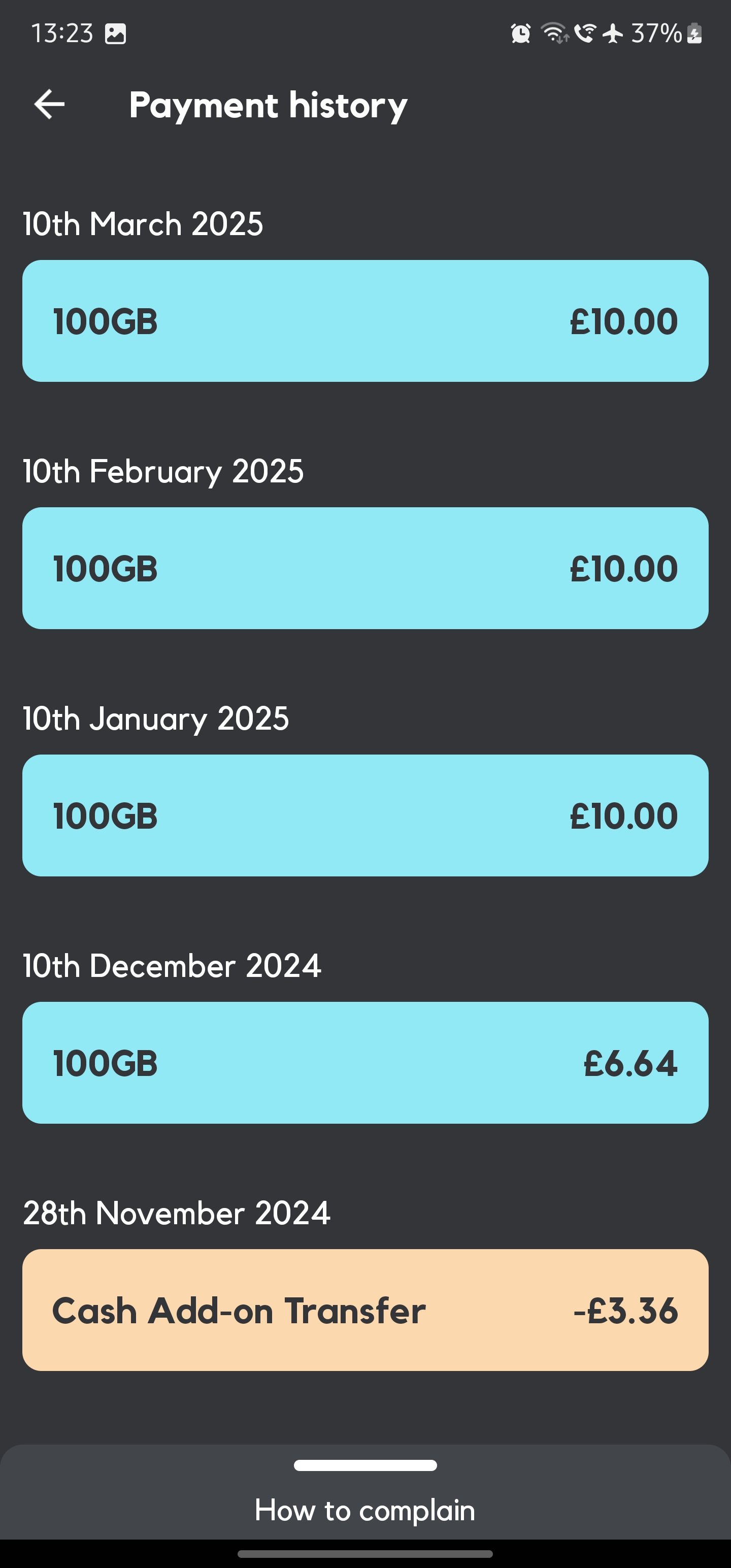Open the Cash Add-on Transfer entry

tap(365, 1310)
